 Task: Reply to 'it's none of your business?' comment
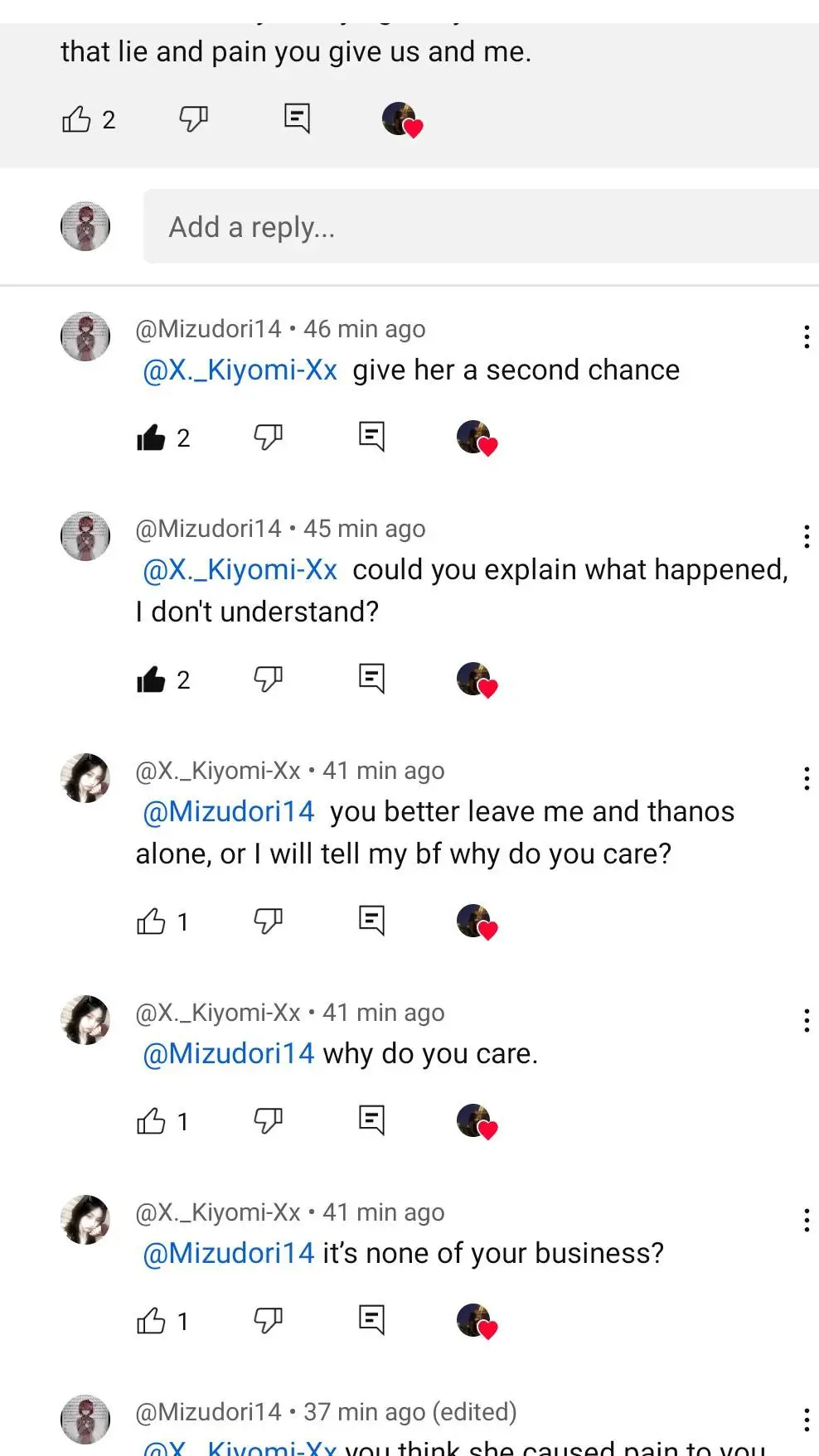pyautogui.click(x=371, y=1319)
